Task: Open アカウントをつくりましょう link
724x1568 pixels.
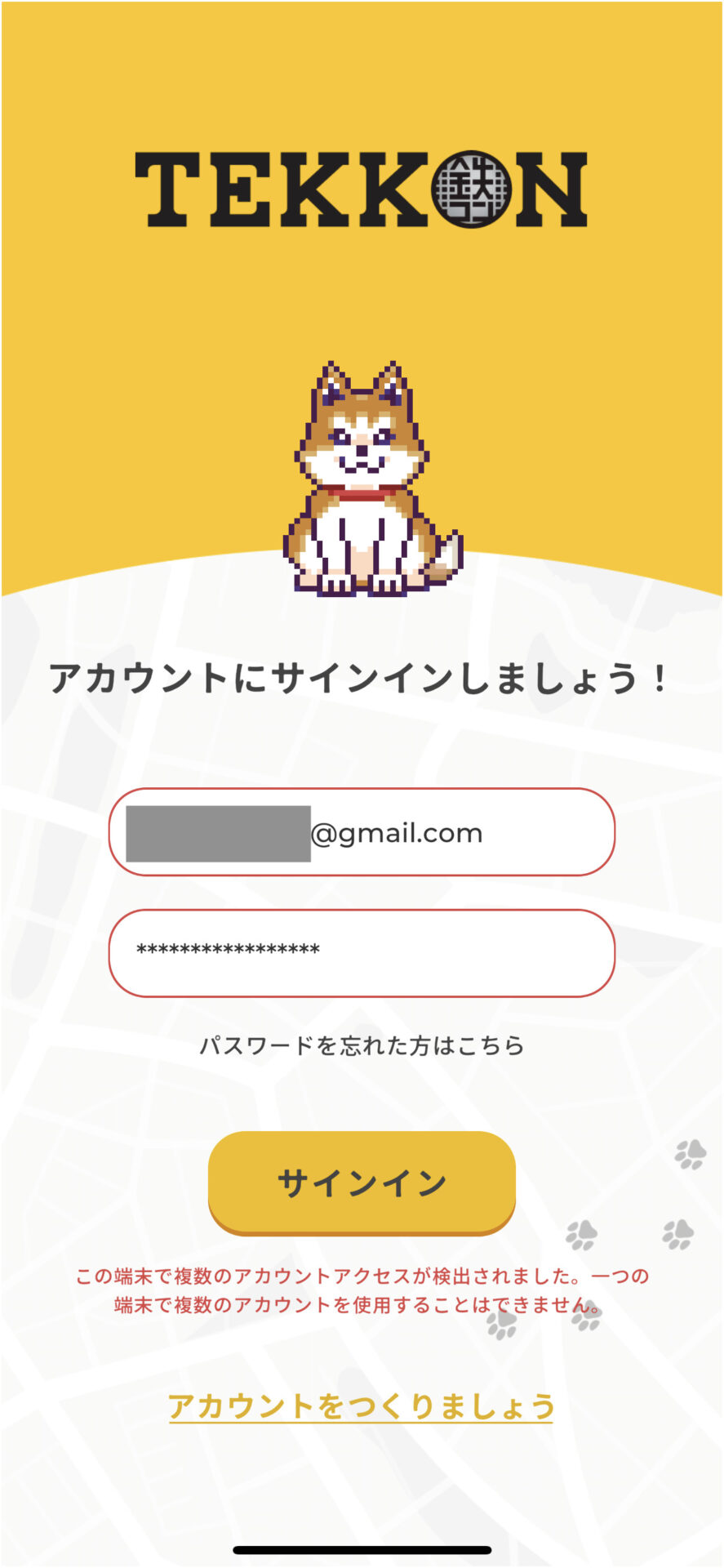Action: point(362,1406)
